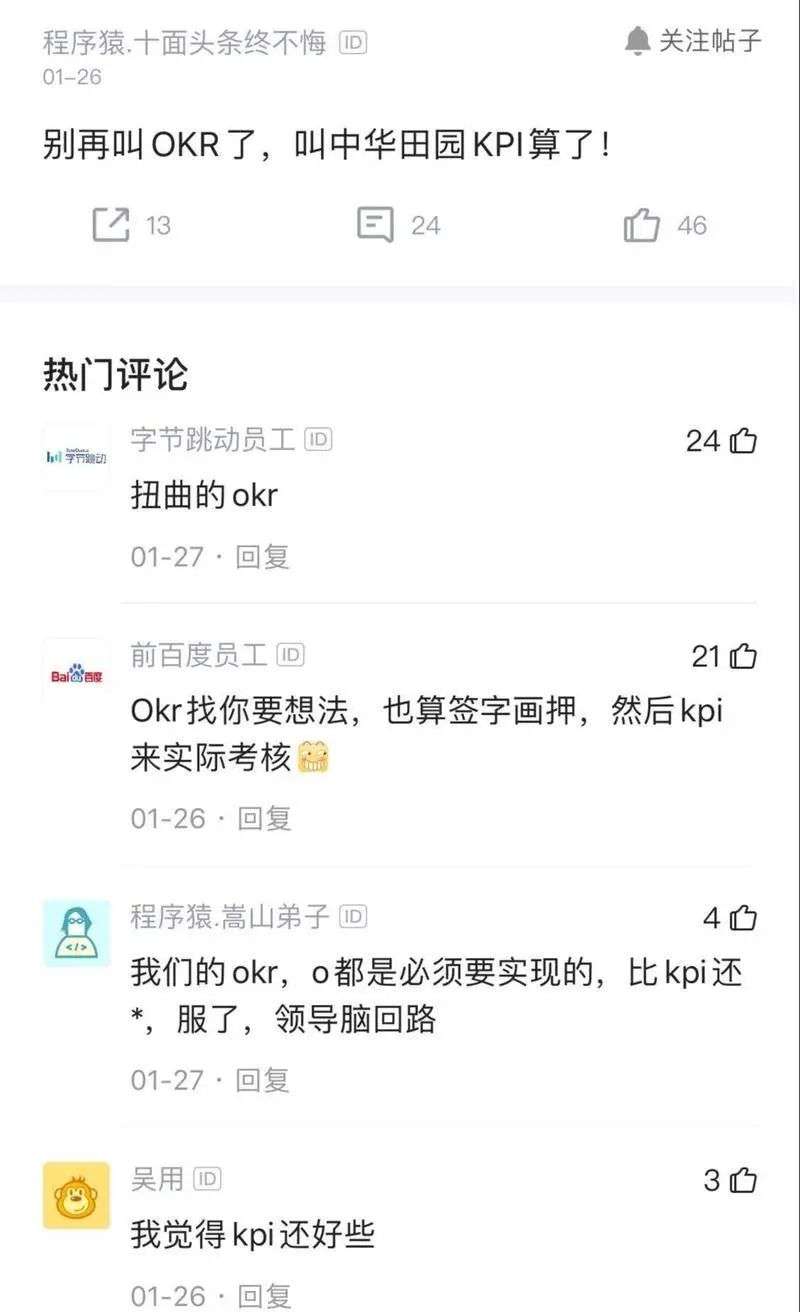Like 前百度员工's comment

[x=743, y=657]
